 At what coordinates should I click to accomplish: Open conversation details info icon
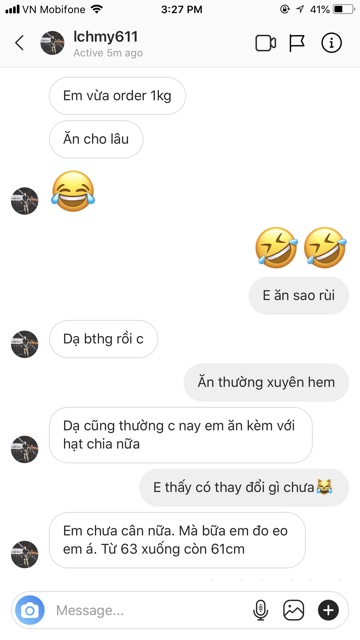point(331,42)
